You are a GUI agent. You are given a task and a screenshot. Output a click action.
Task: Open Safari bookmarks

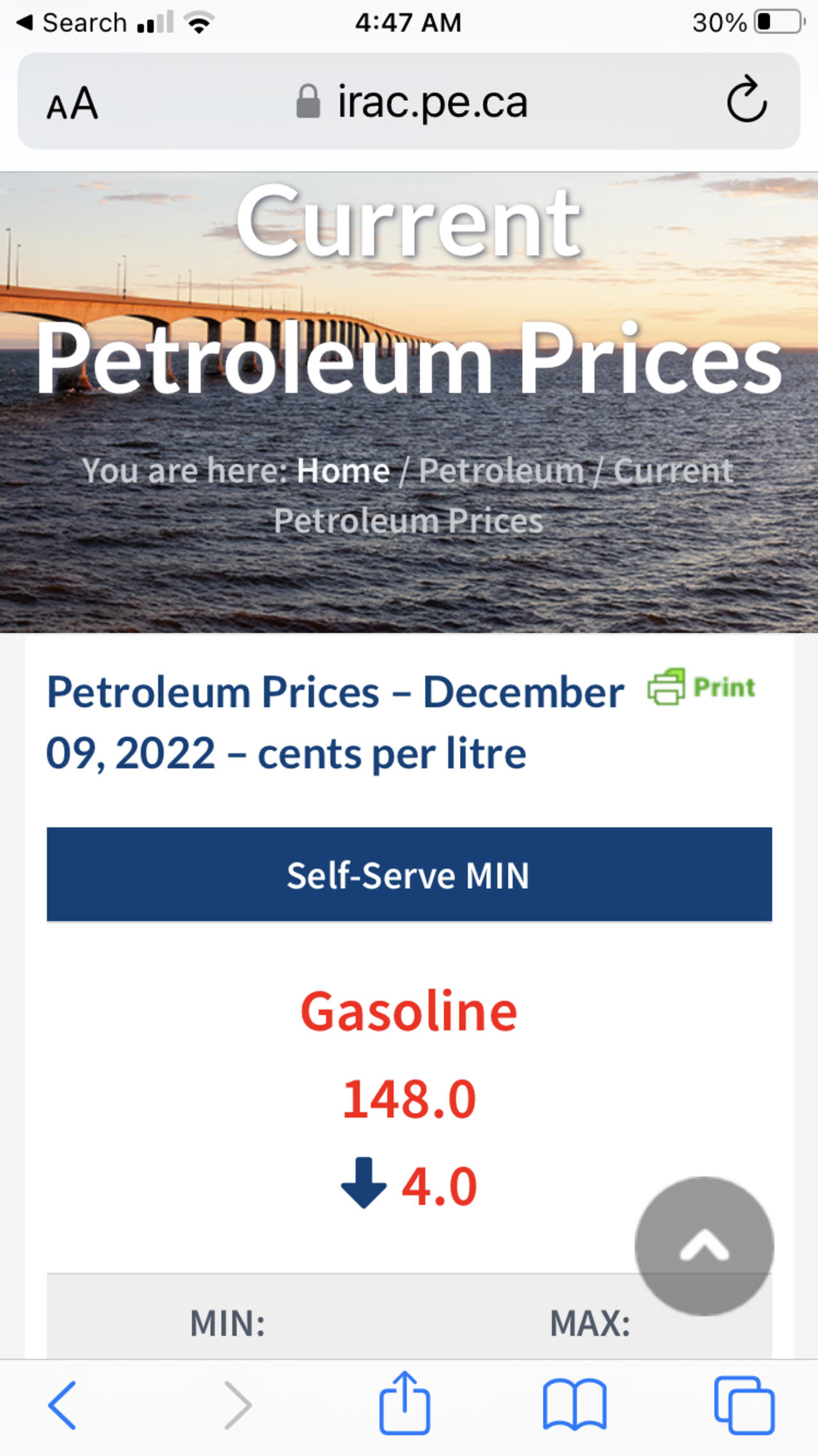pyautogui.click(x=575, y=1405)
